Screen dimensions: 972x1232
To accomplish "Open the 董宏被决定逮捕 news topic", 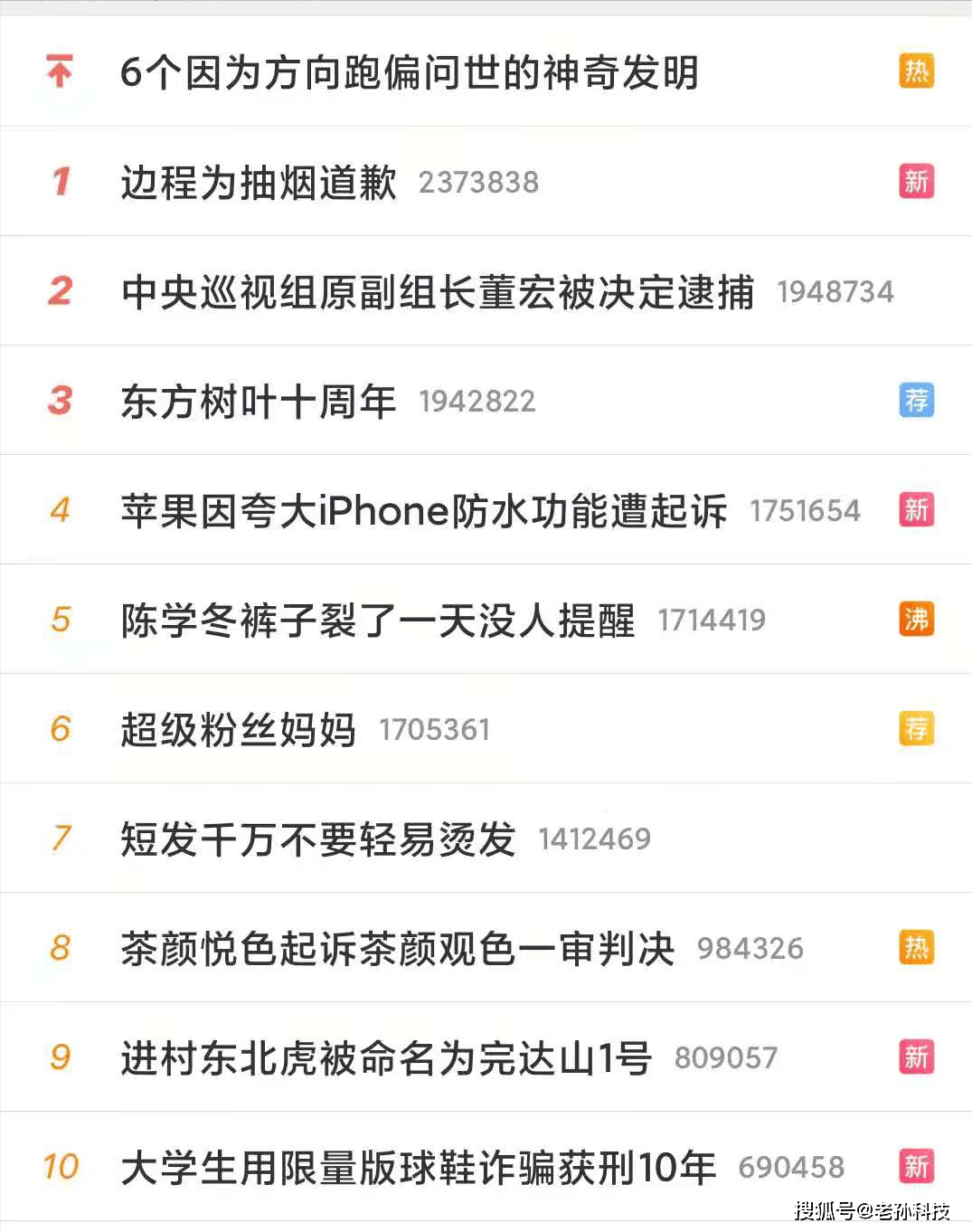I will [439, 291].
